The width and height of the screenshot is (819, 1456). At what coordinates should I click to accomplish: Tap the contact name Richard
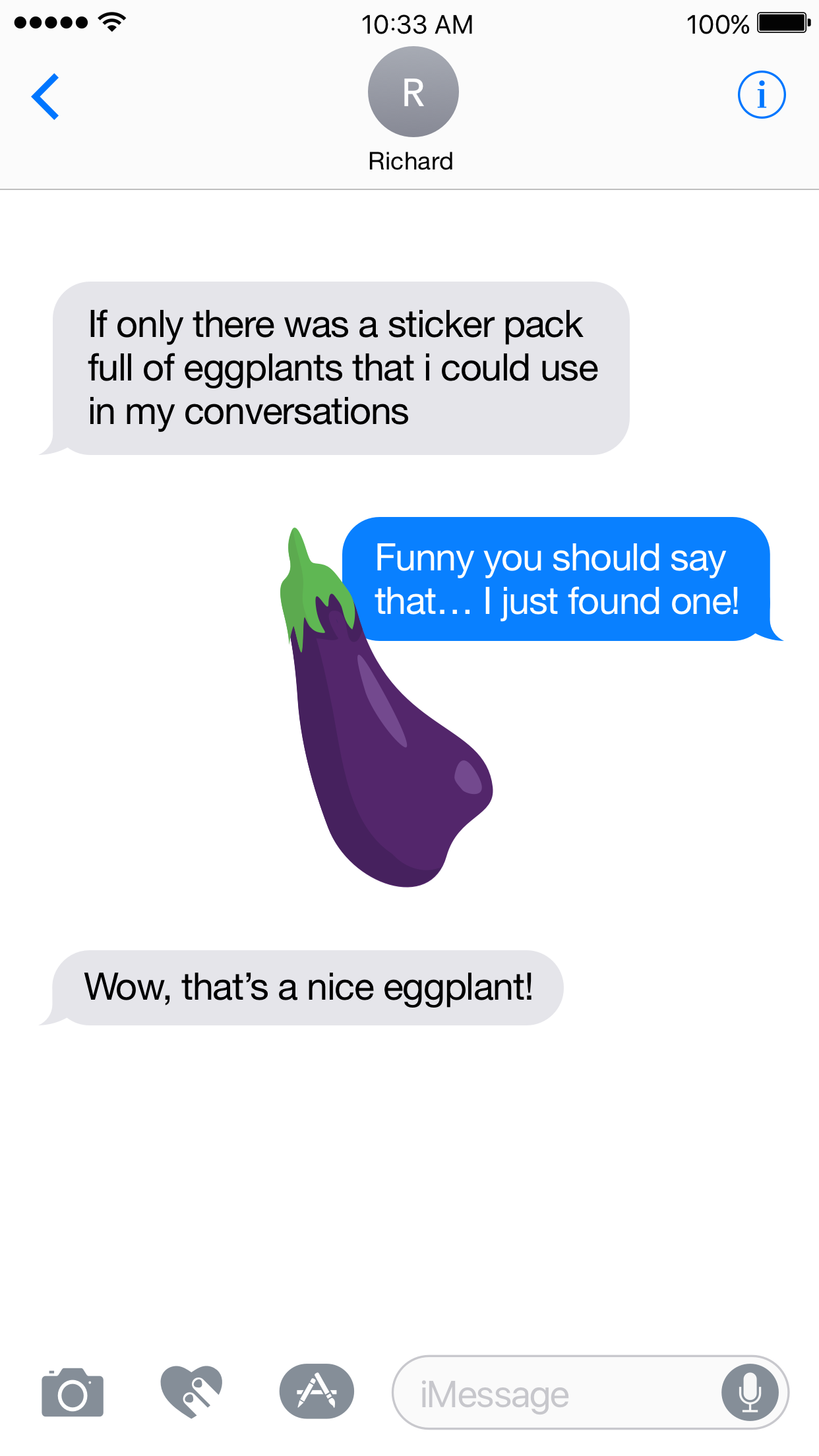pyautogui.click(x=411, y=160)
